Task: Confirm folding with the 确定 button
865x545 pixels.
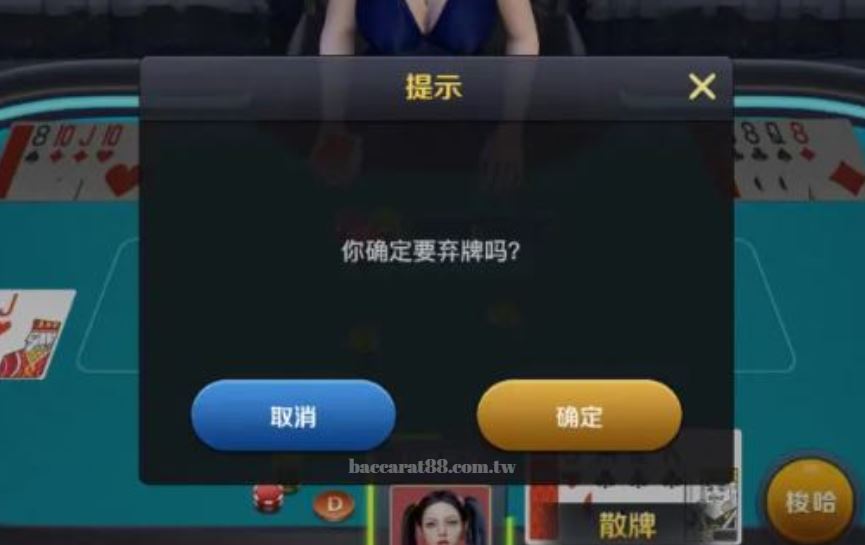Action: click(x=579, y=416)
